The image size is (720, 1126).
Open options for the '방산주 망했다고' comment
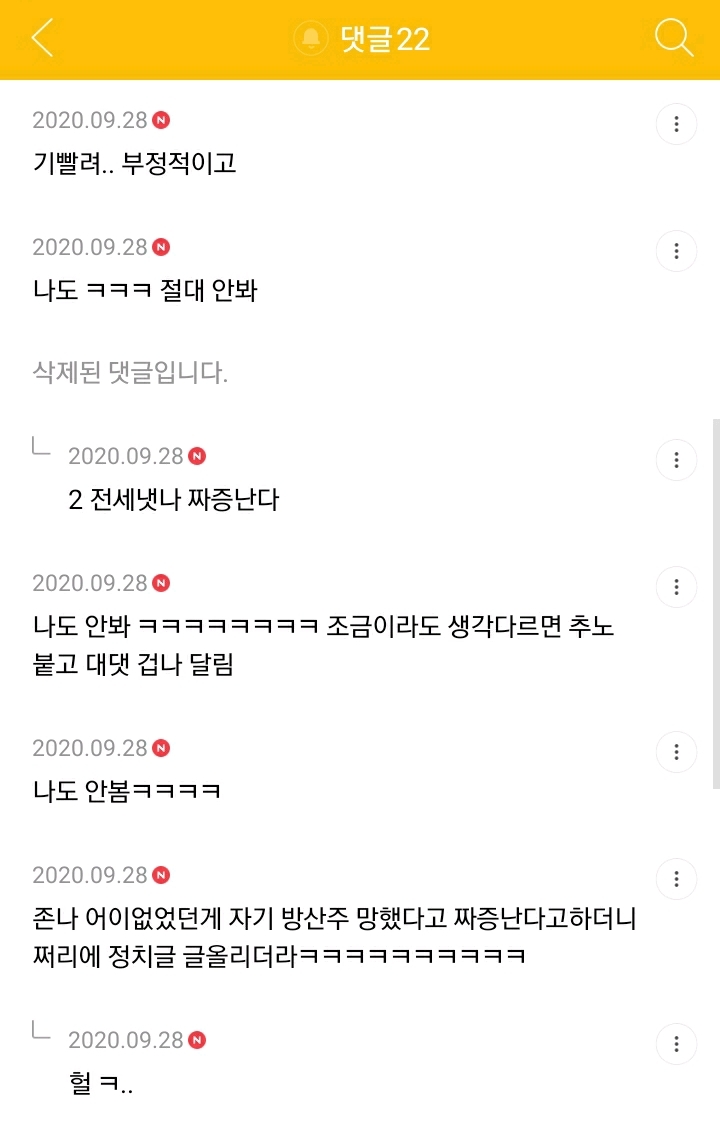tap(676, 878)
